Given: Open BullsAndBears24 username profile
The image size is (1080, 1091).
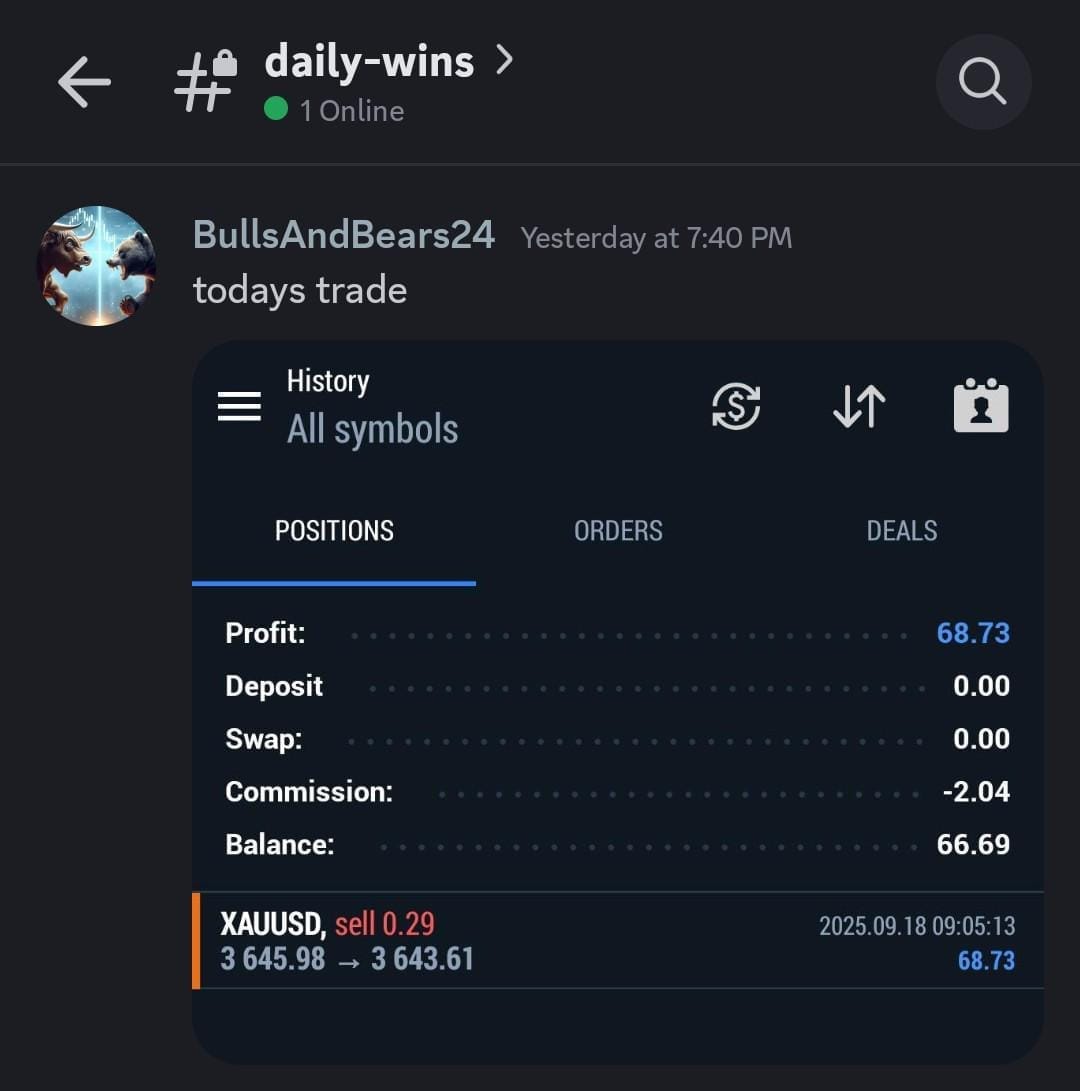Looking at the screenshot, I should [343, 236].
